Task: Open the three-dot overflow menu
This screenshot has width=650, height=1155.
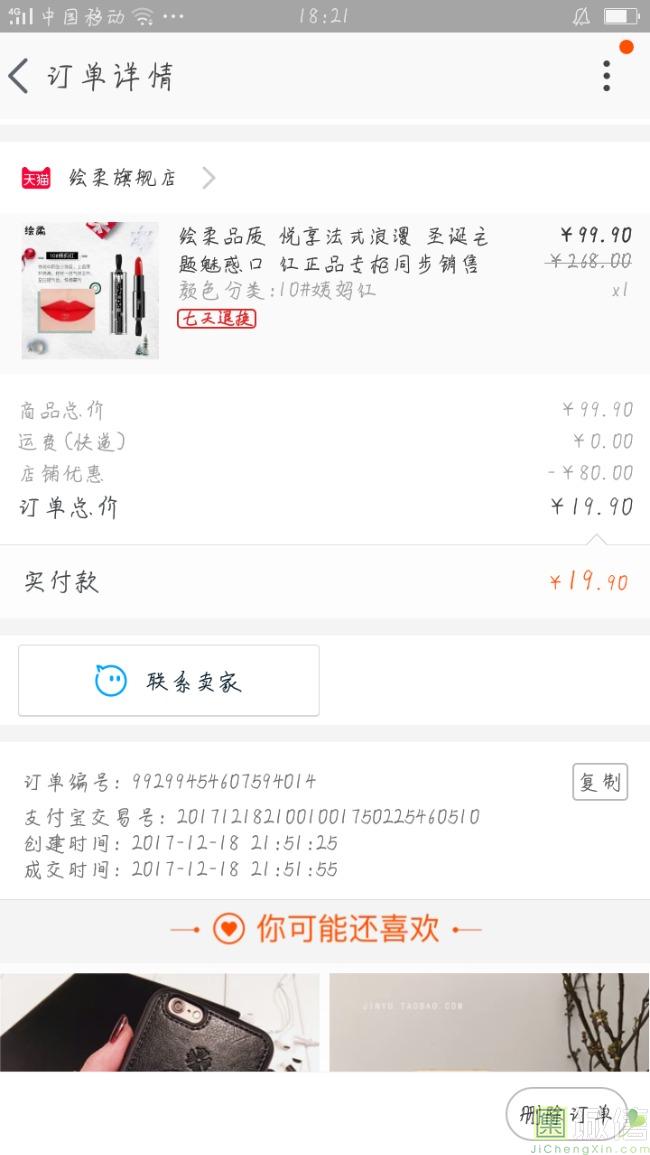Action: tap(606, 76)
